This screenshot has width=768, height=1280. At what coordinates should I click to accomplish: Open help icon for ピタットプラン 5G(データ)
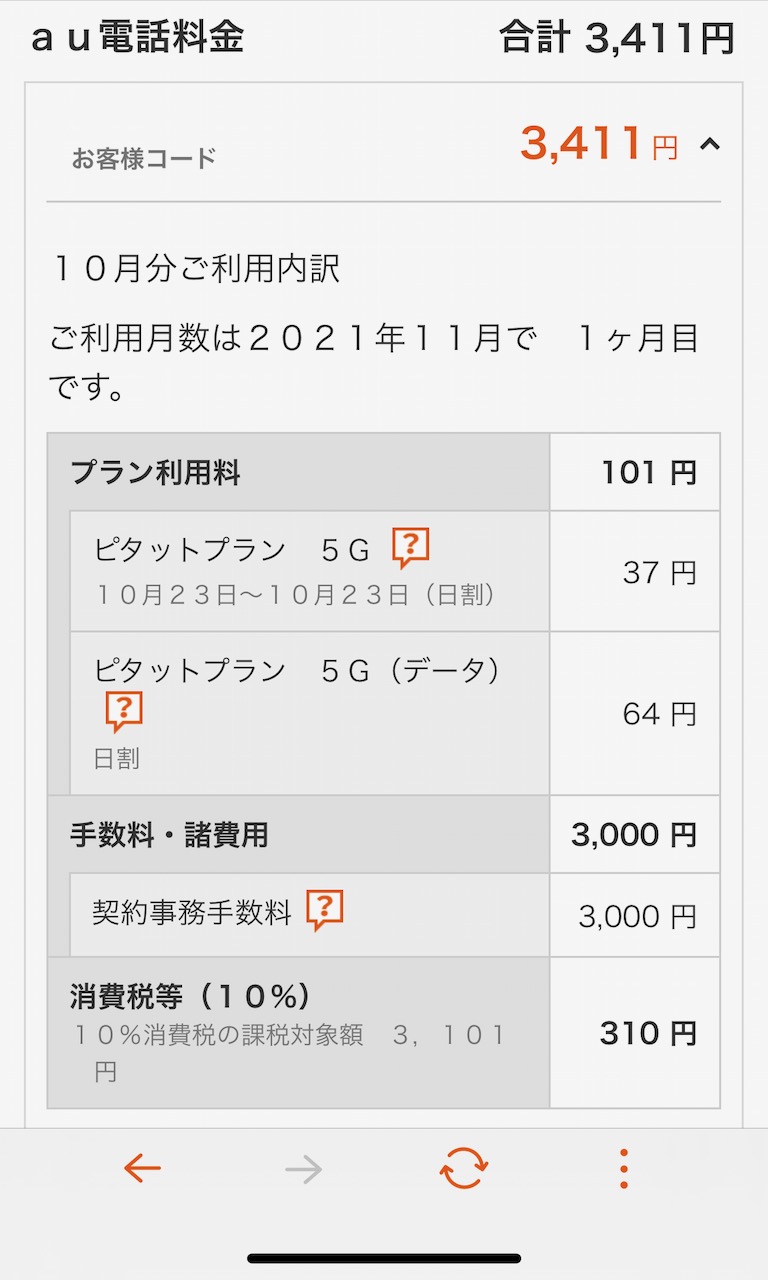[124, 712]
